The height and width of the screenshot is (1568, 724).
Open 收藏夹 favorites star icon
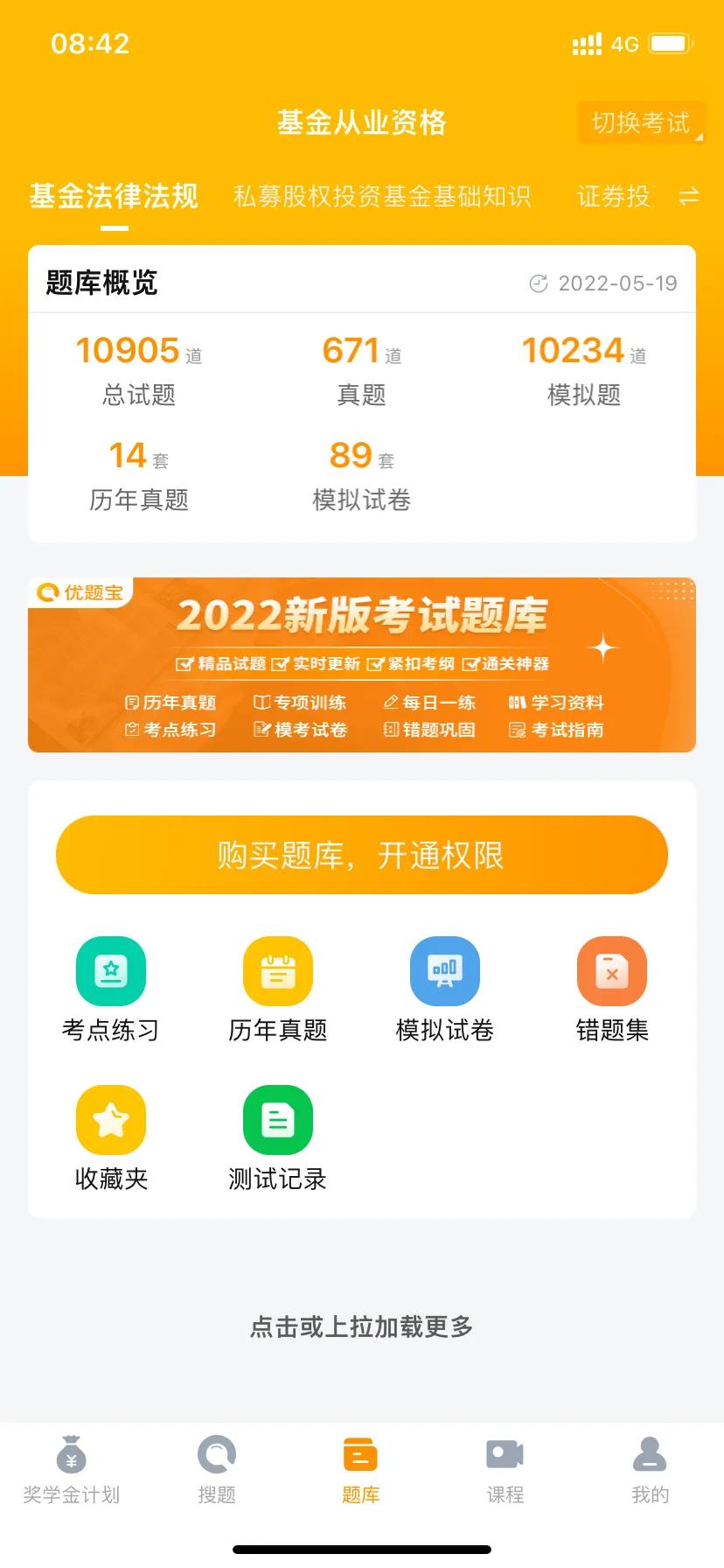pyautogui.click(x=111, y=1119)
